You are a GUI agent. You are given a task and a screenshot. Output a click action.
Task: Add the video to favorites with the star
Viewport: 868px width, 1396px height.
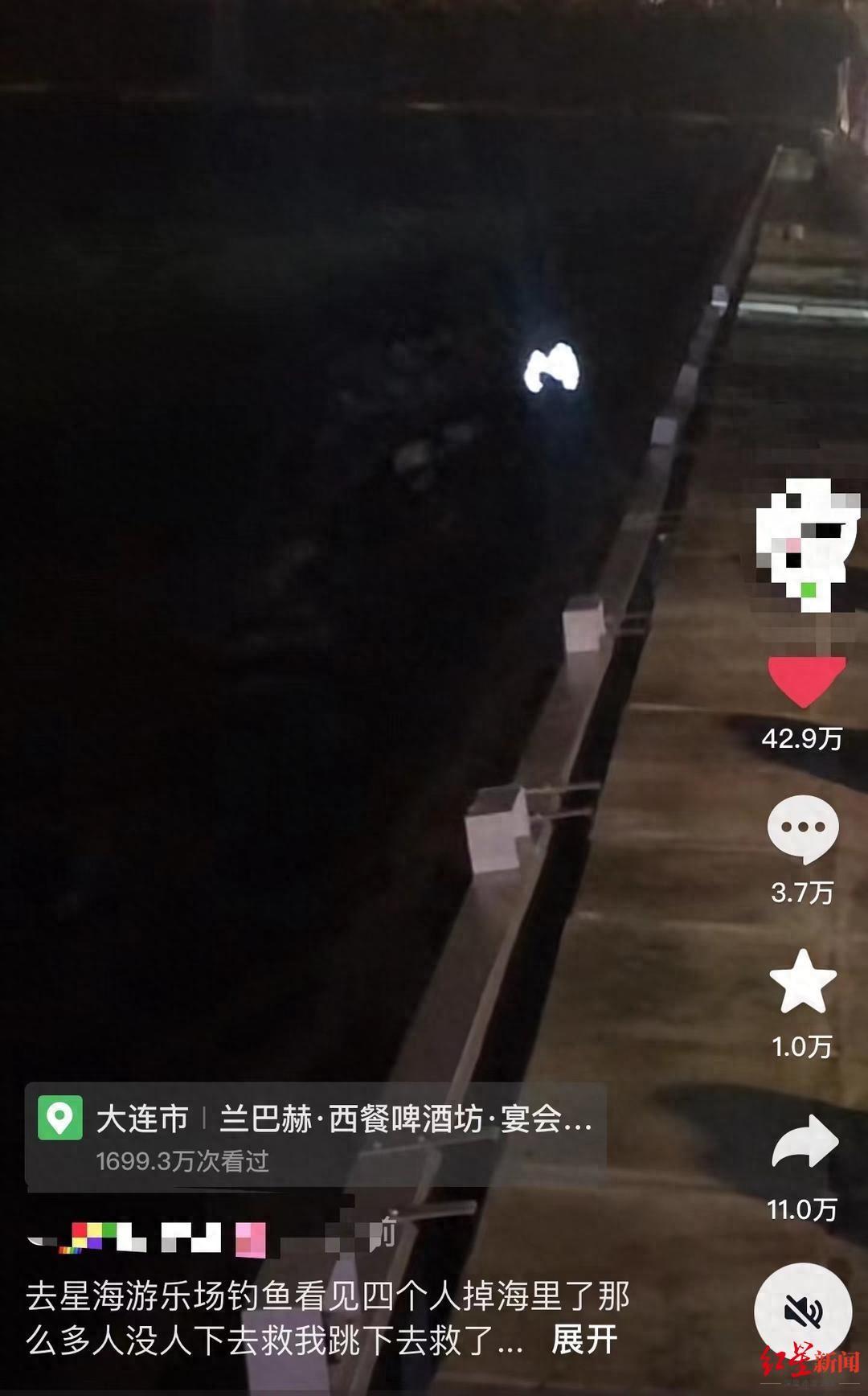[x=803, y=981]
